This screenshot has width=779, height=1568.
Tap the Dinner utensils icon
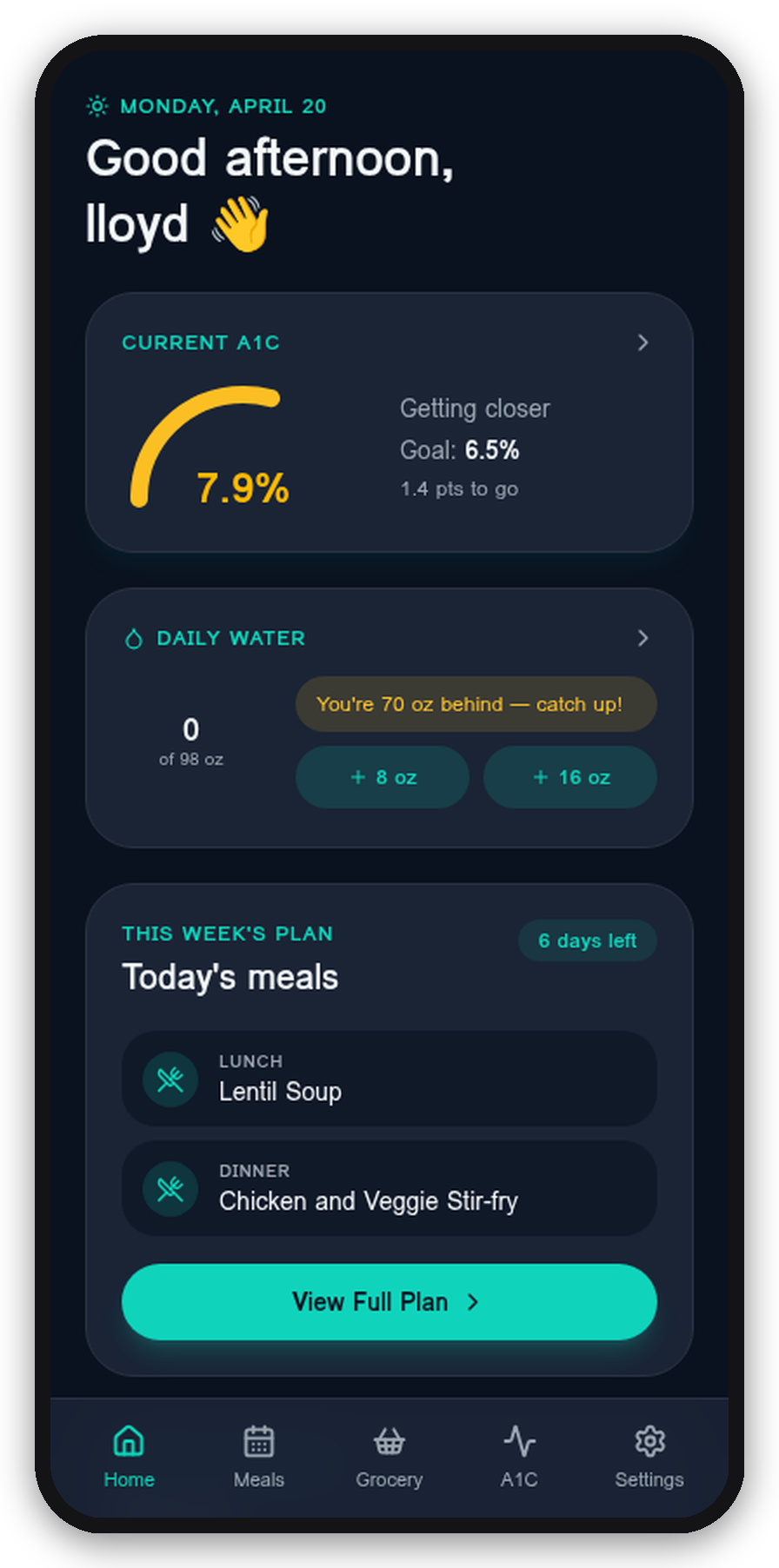click(x=170, y=1189)
